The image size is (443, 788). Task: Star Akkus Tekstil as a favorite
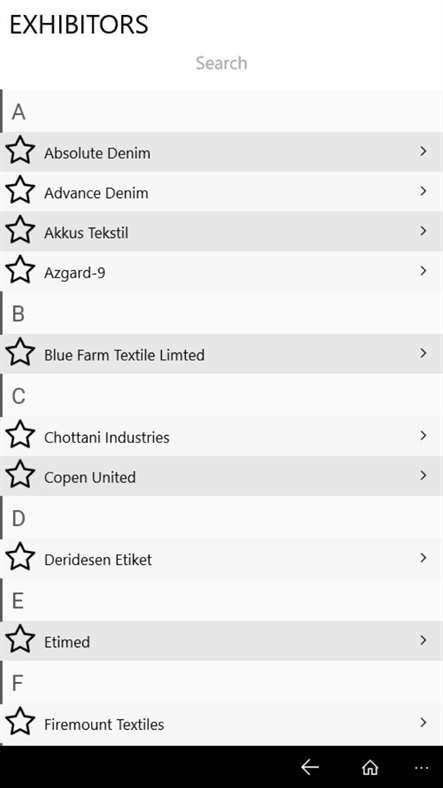click(x=20, y=230)
